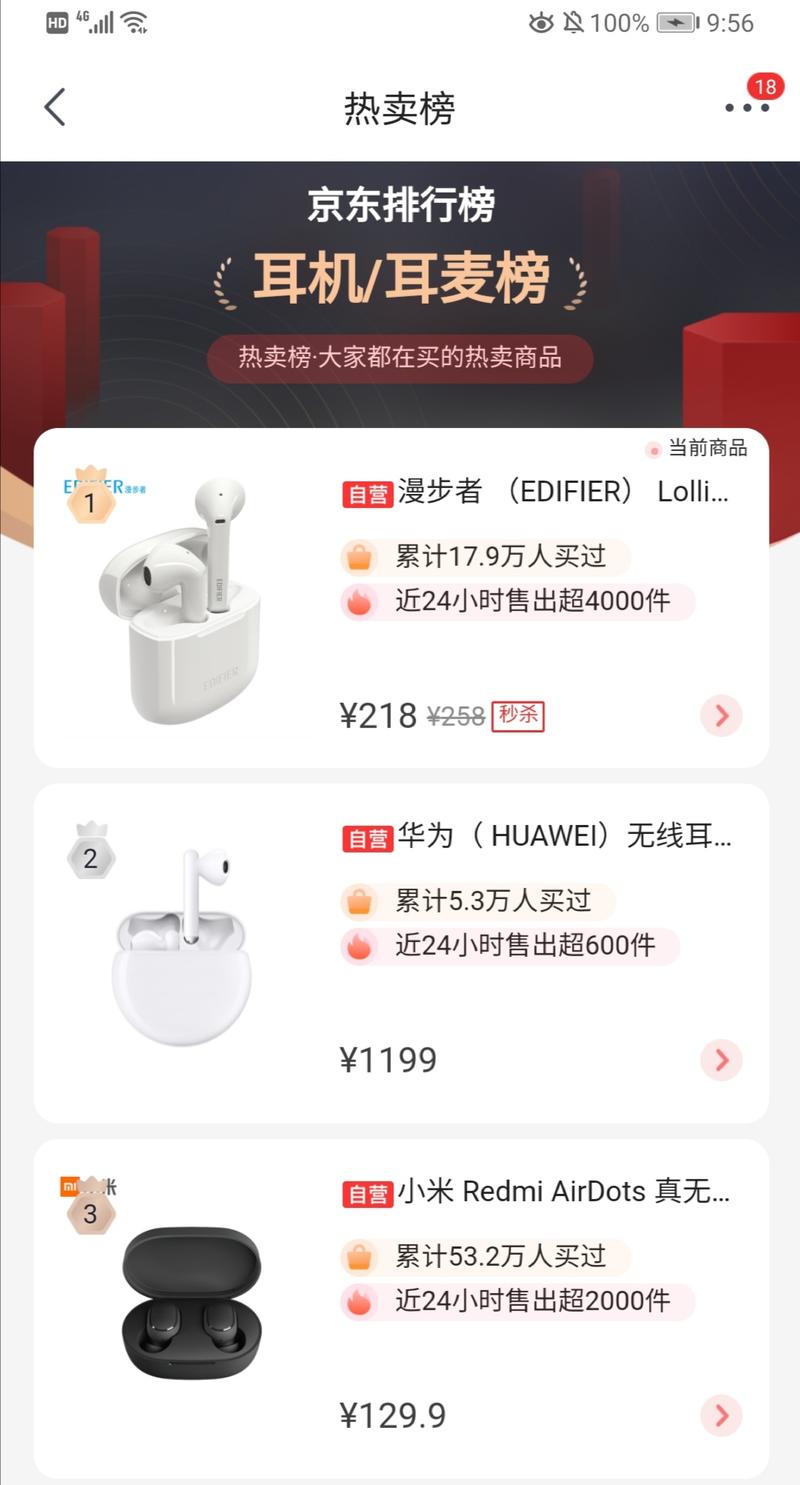The height and width of the screenshot is (1485, 800).
Task: Select the 耳机/耳麦榜 ranking banner title
Action: click(x=400, y=277)
